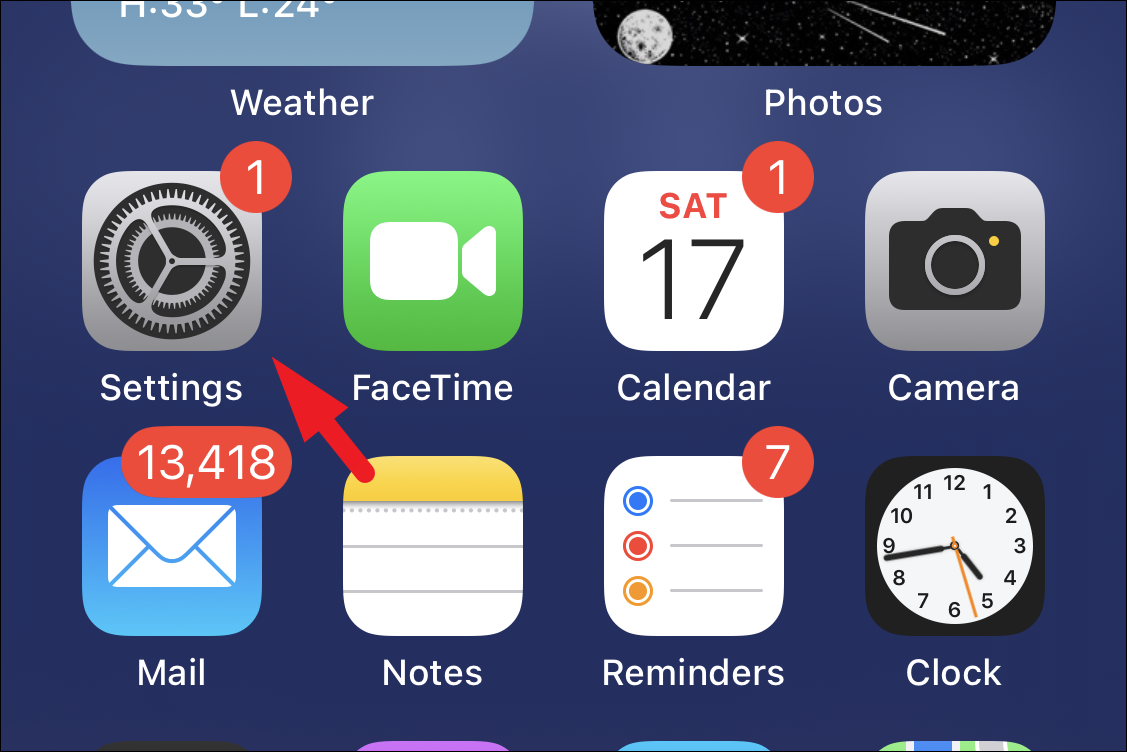Viewport: 1127px width, 752px height.
Task: Launch FaceTime
Action: coord(432,261)
